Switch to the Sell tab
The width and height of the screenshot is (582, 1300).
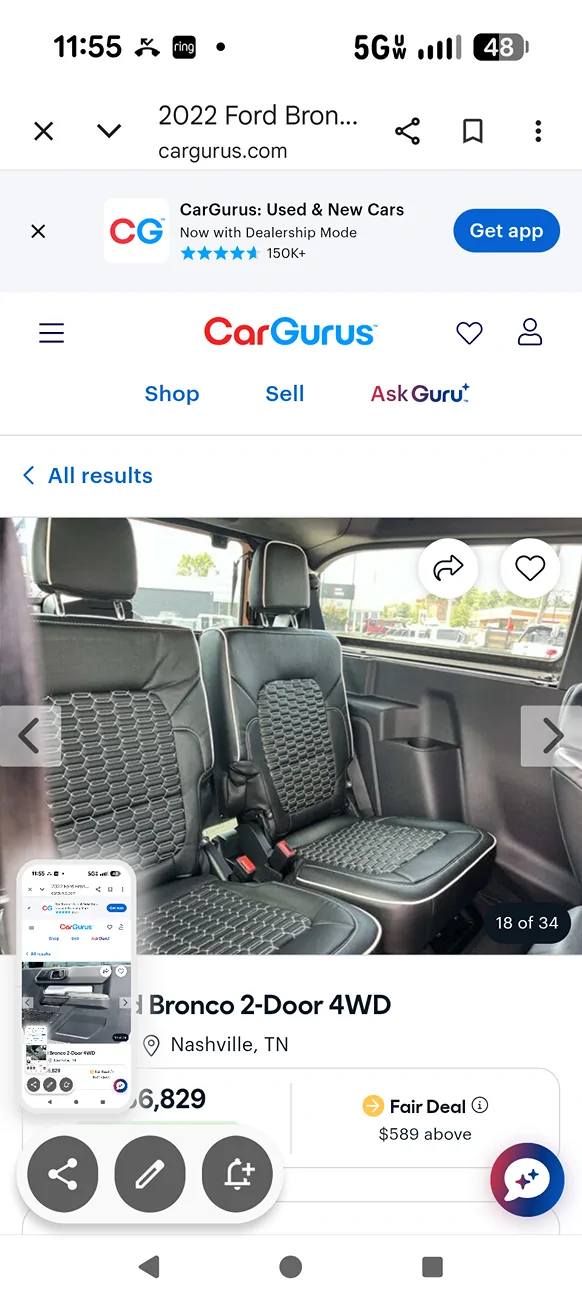point(285,394)
